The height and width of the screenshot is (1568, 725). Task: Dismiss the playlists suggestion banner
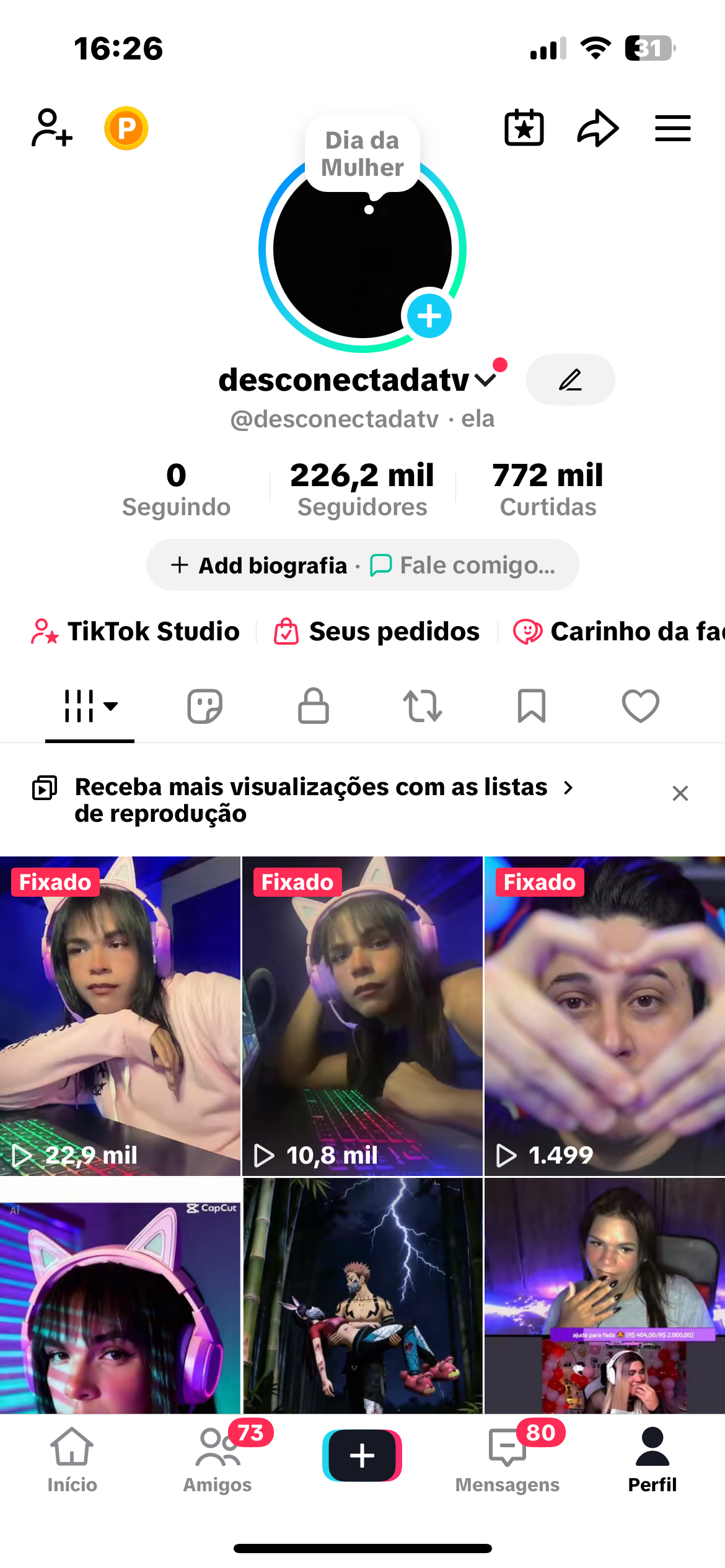coord(680,793)
